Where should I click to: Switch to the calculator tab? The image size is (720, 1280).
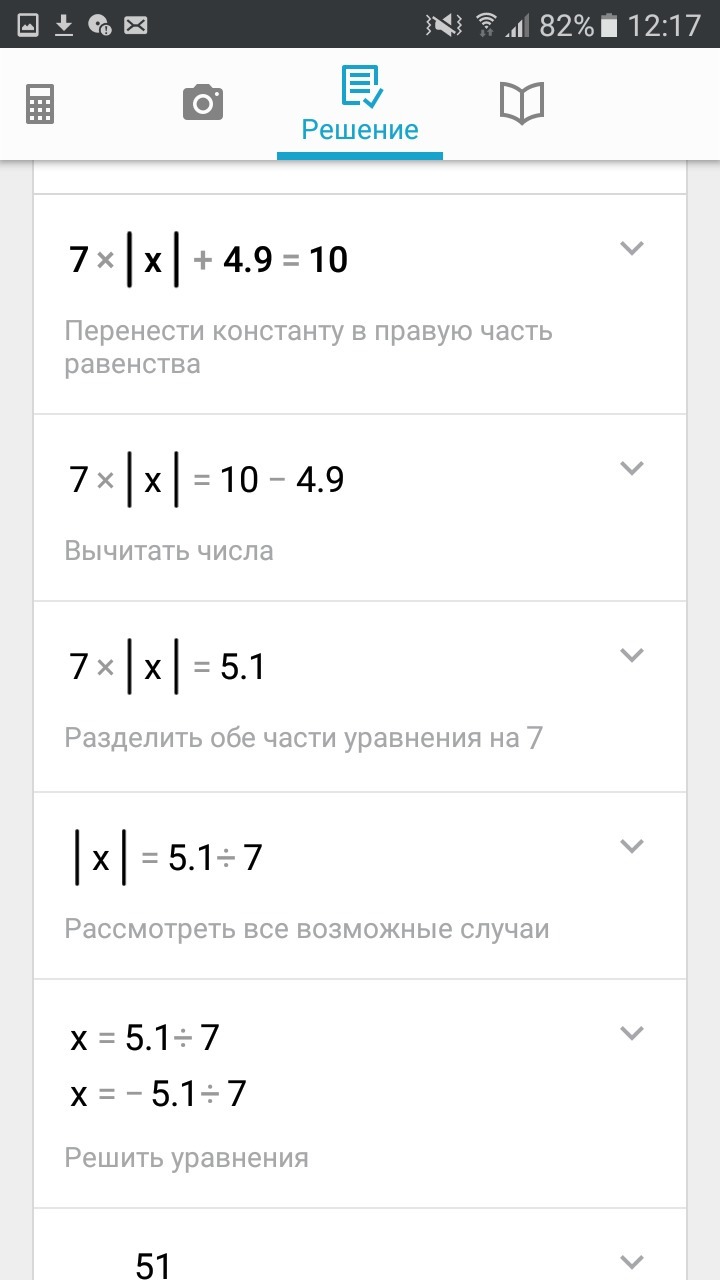click(x=40, y=104)
